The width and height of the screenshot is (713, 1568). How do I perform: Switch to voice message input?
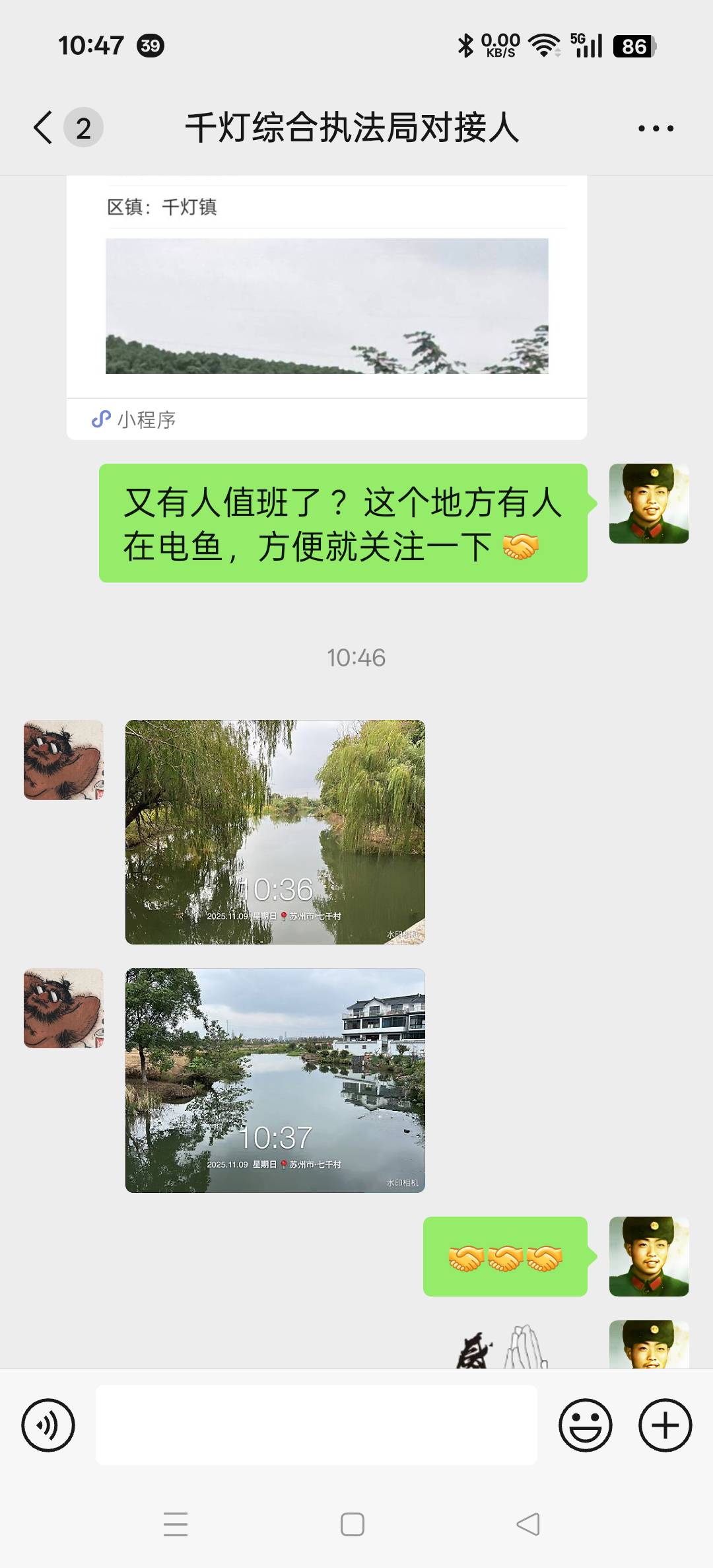point(48,1425)
